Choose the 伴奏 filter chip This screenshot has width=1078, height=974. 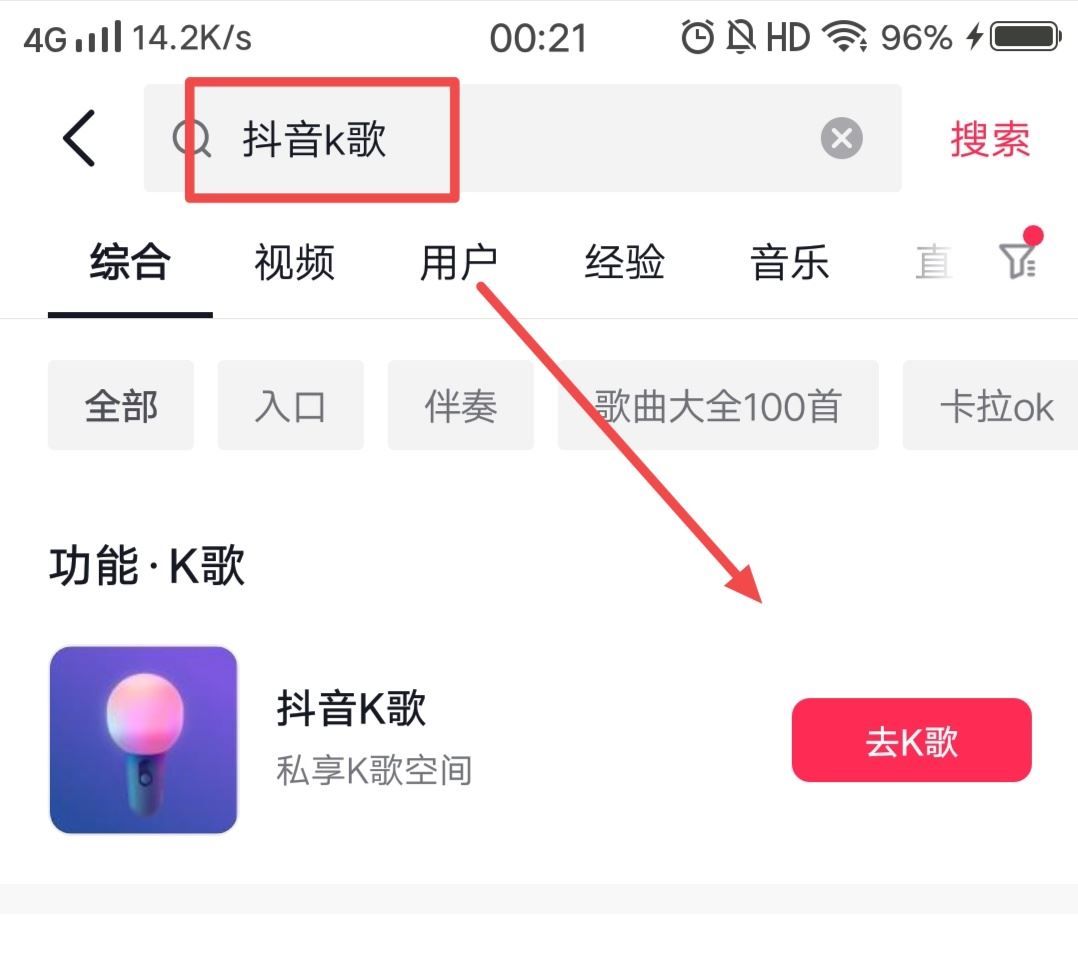click(460, 406)
